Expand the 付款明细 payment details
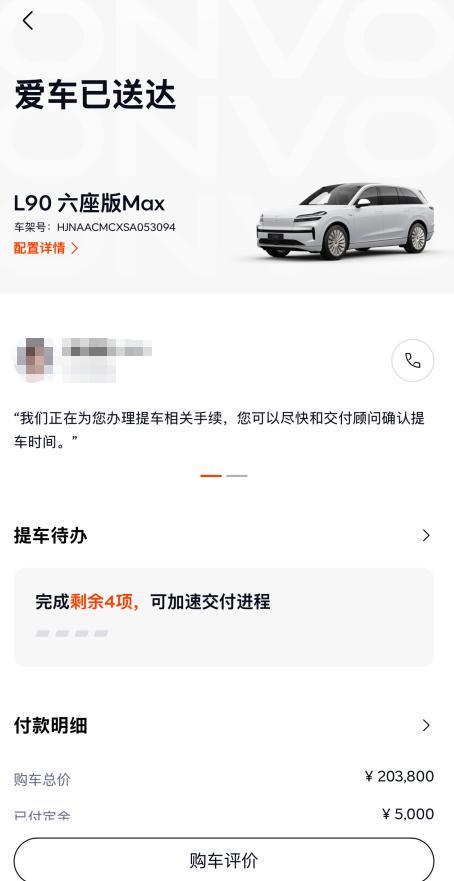 coord(224,725)
